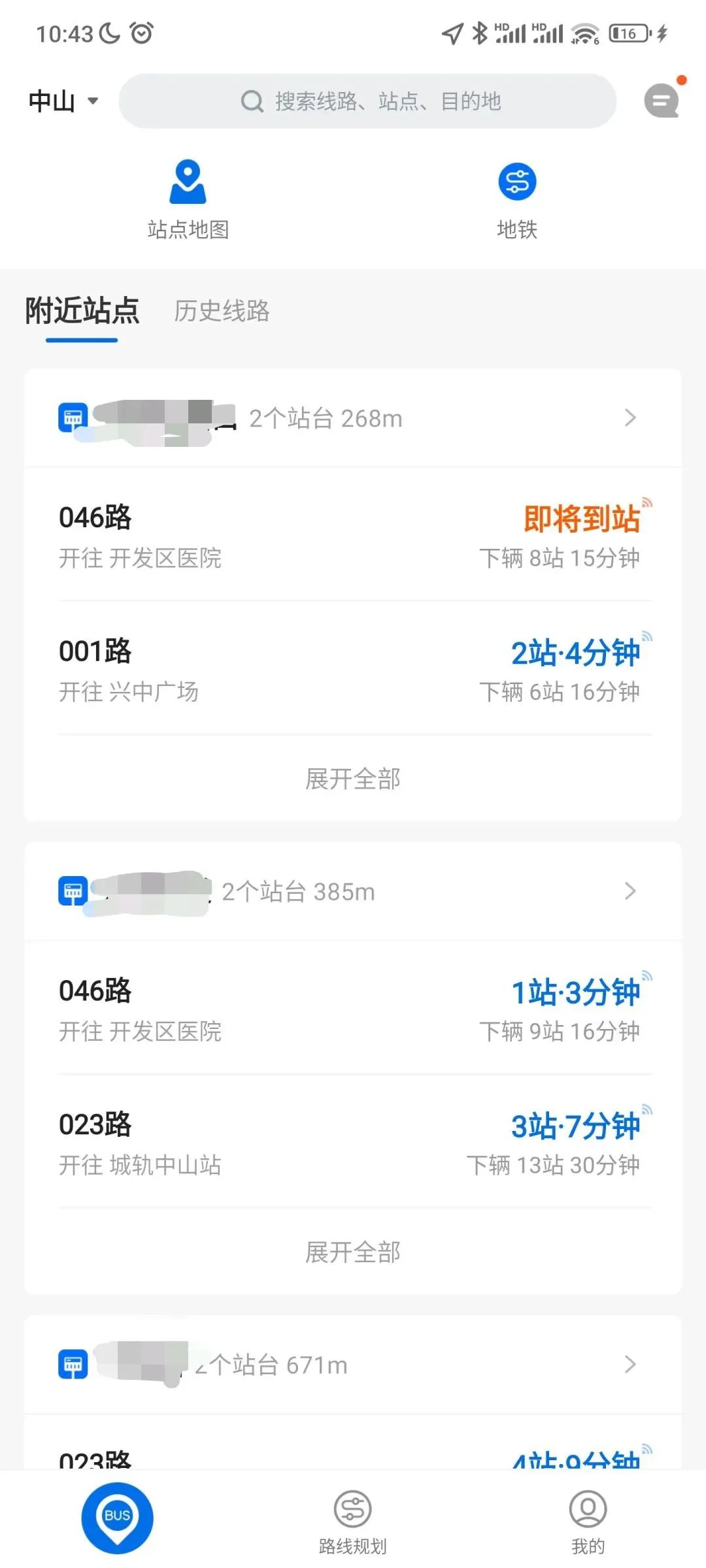Expand the 268m station card with its chevron

630,418
